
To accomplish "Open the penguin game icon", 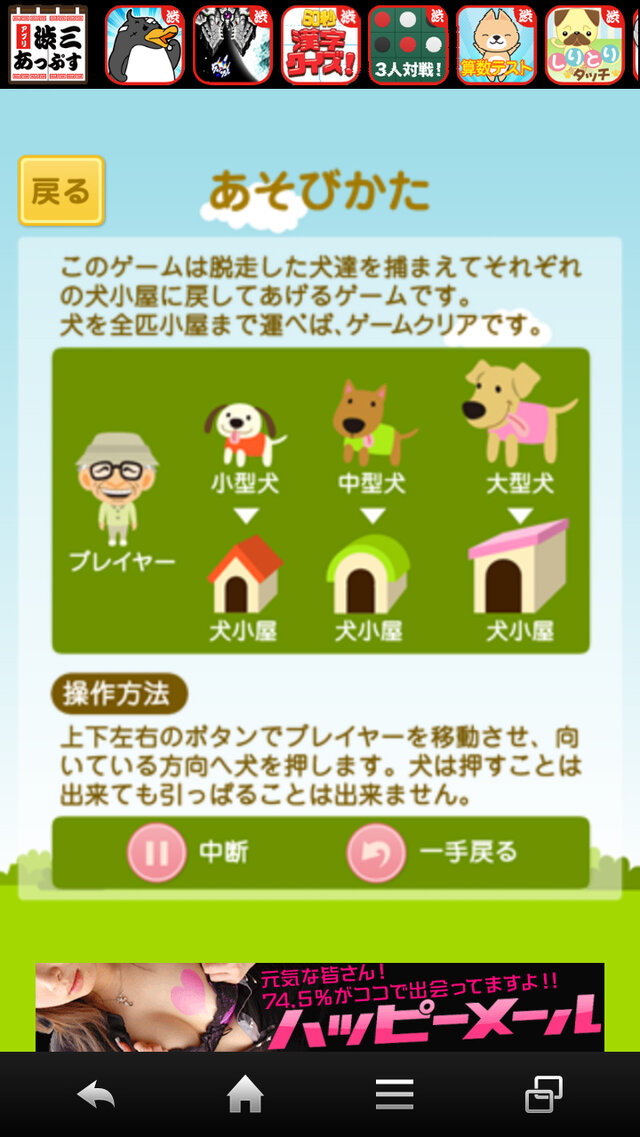I will click(x=145, y=45).
